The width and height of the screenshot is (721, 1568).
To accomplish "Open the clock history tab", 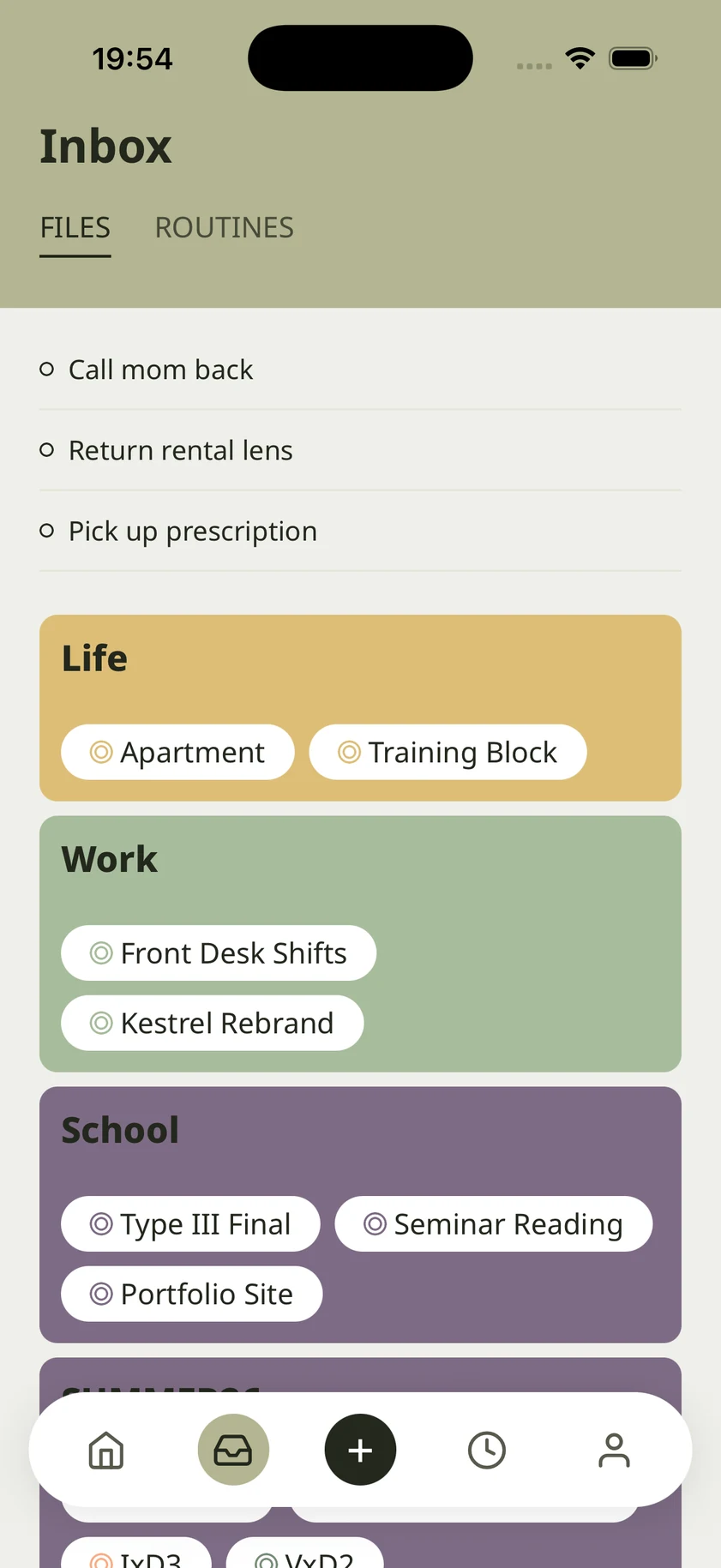I will [x=487, y=1450].
